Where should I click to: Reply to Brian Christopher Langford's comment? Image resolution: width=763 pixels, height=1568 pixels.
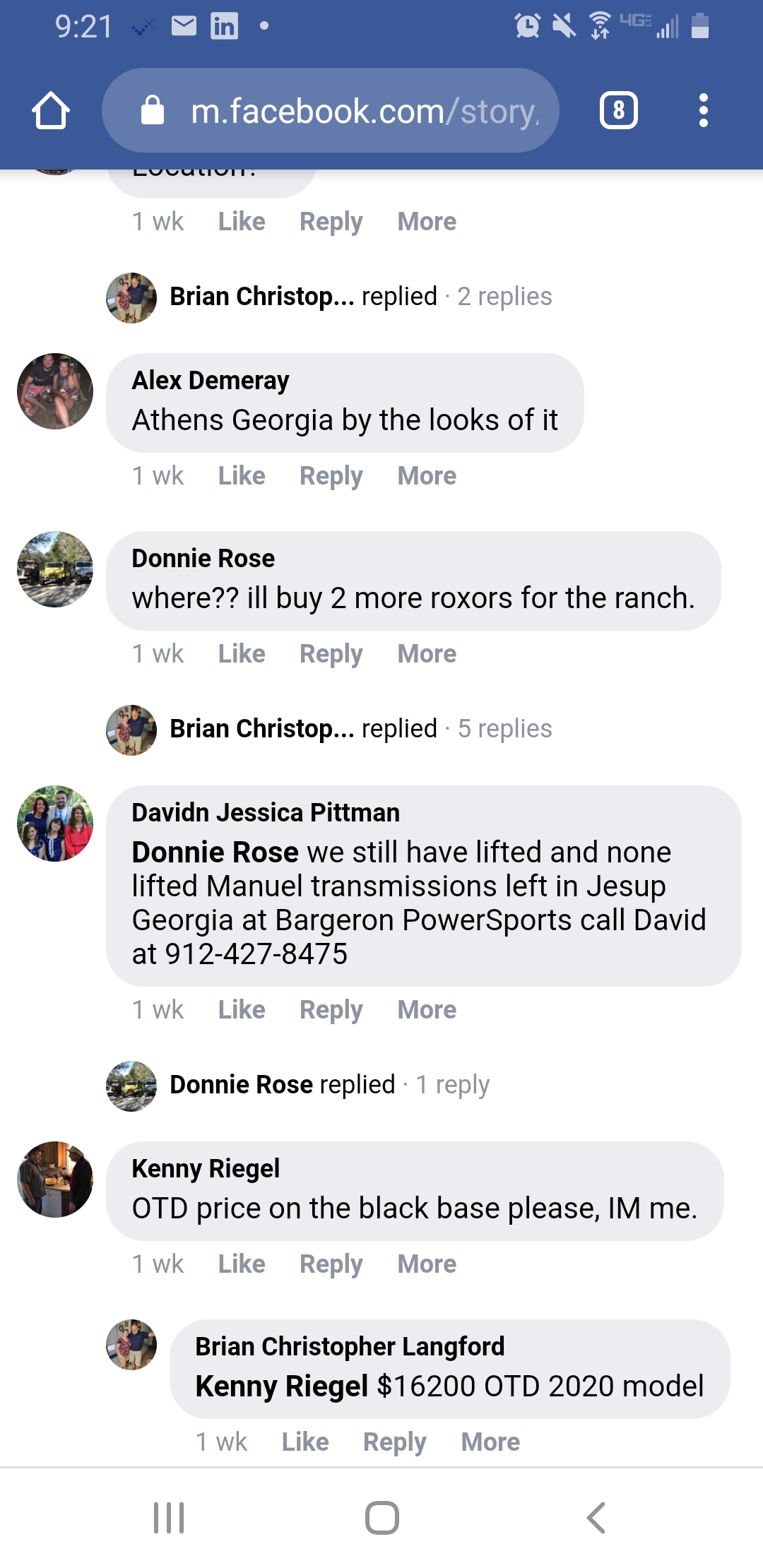tap(394, 1442)
